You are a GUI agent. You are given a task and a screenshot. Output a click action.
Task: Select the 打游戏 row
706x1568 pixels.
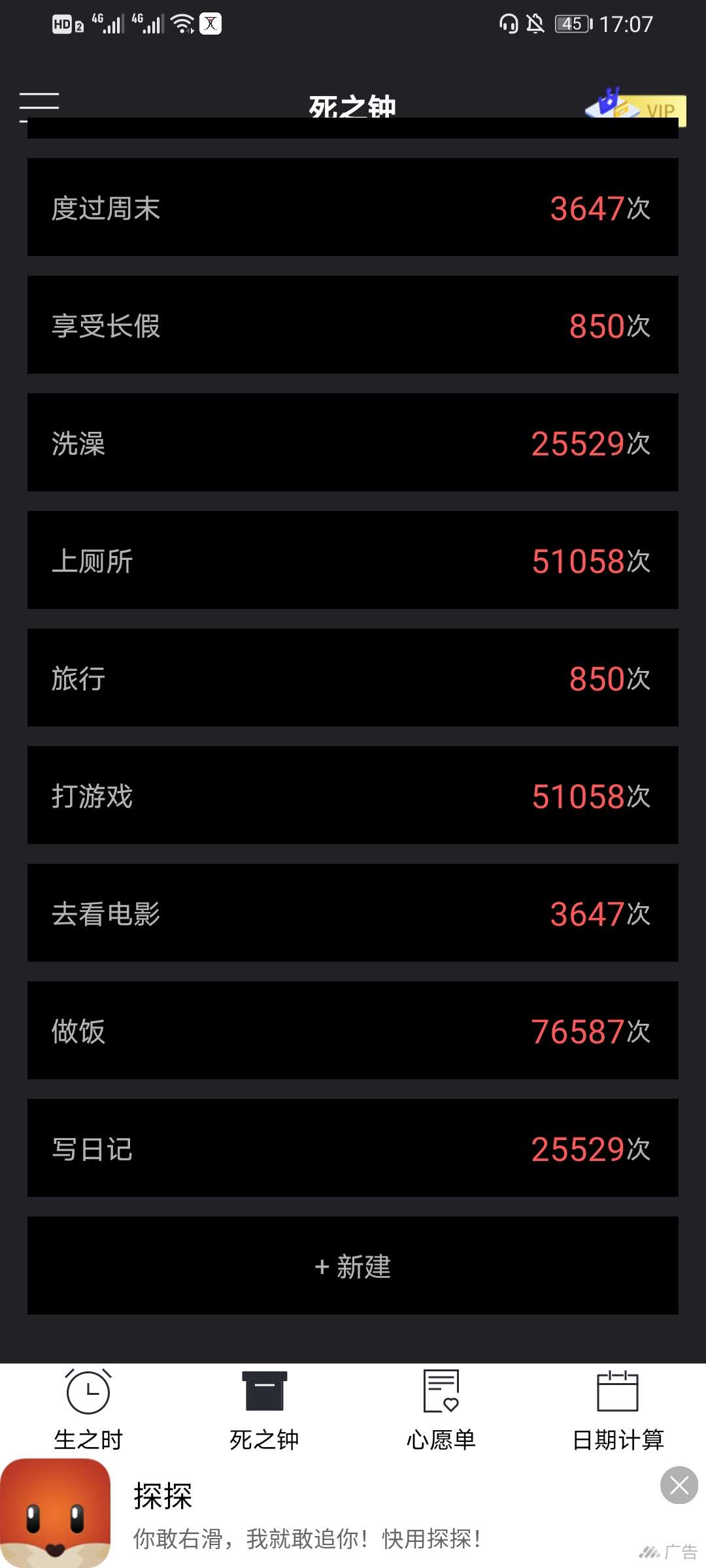[x=353, y=795]
